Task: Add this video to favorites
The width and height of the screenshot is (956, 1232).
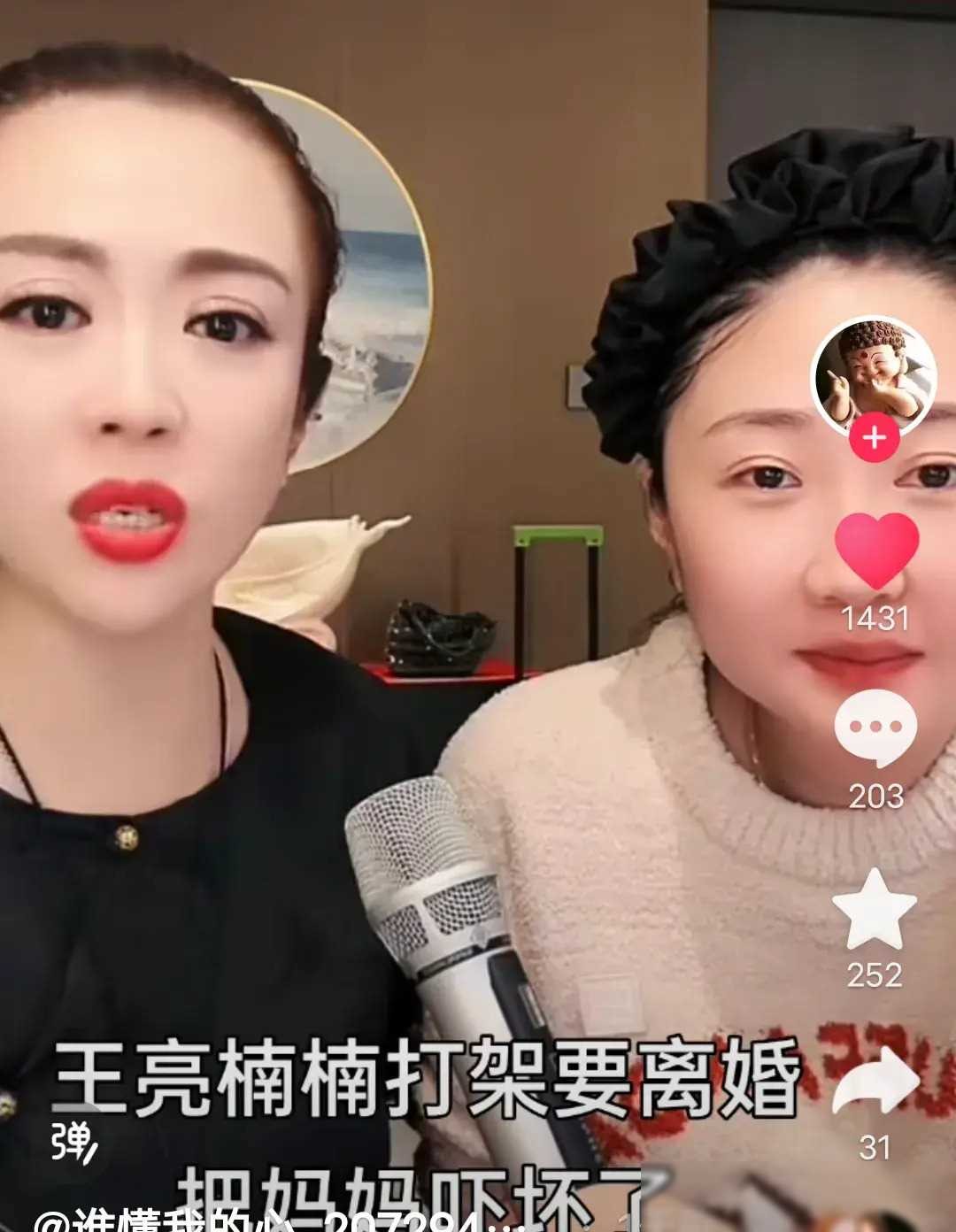Action: click(875, 911)
